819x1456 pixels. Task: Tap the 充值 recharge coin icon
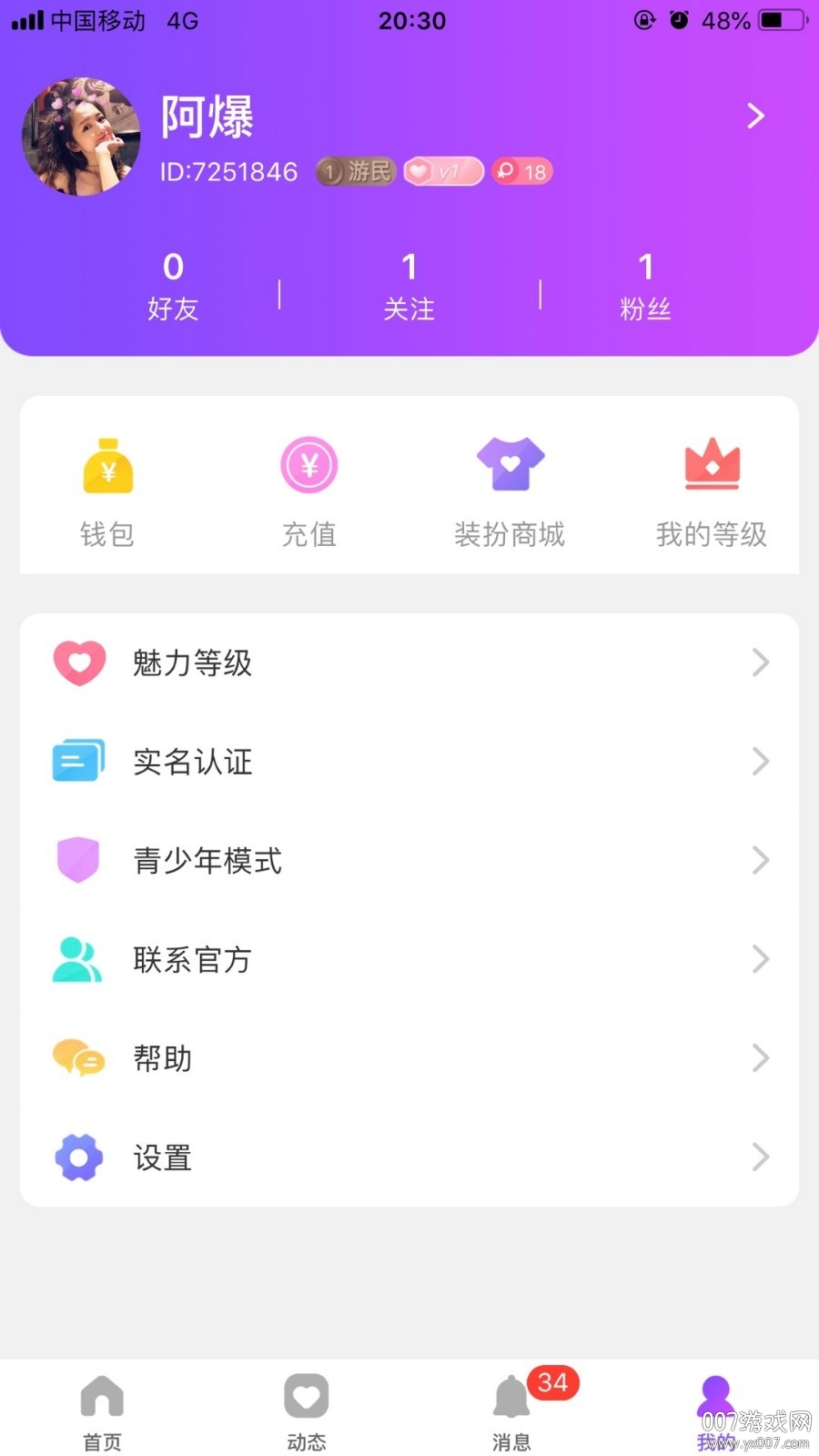point(309,465)
